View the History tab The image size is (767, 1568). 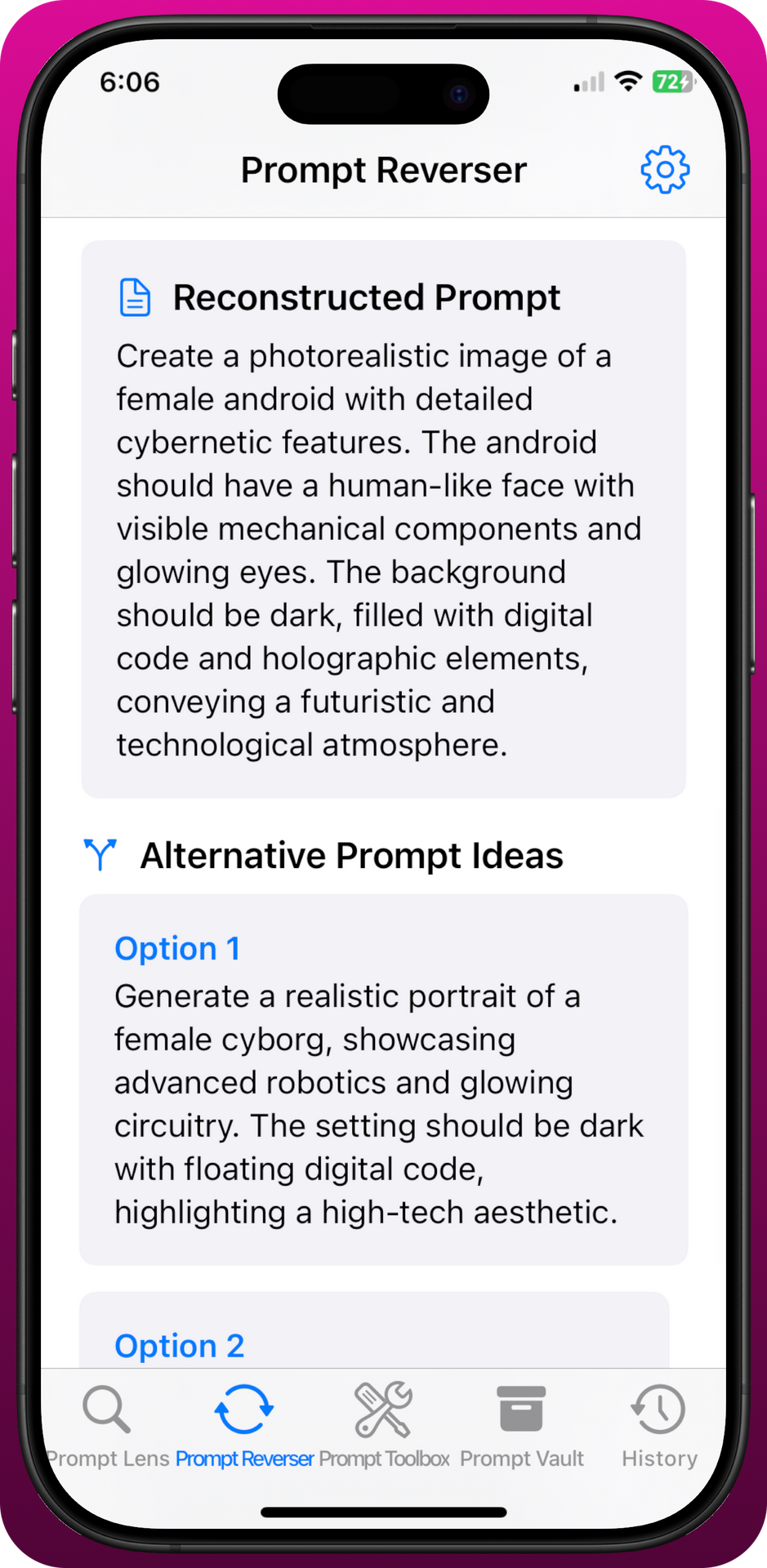point(658,1423)
